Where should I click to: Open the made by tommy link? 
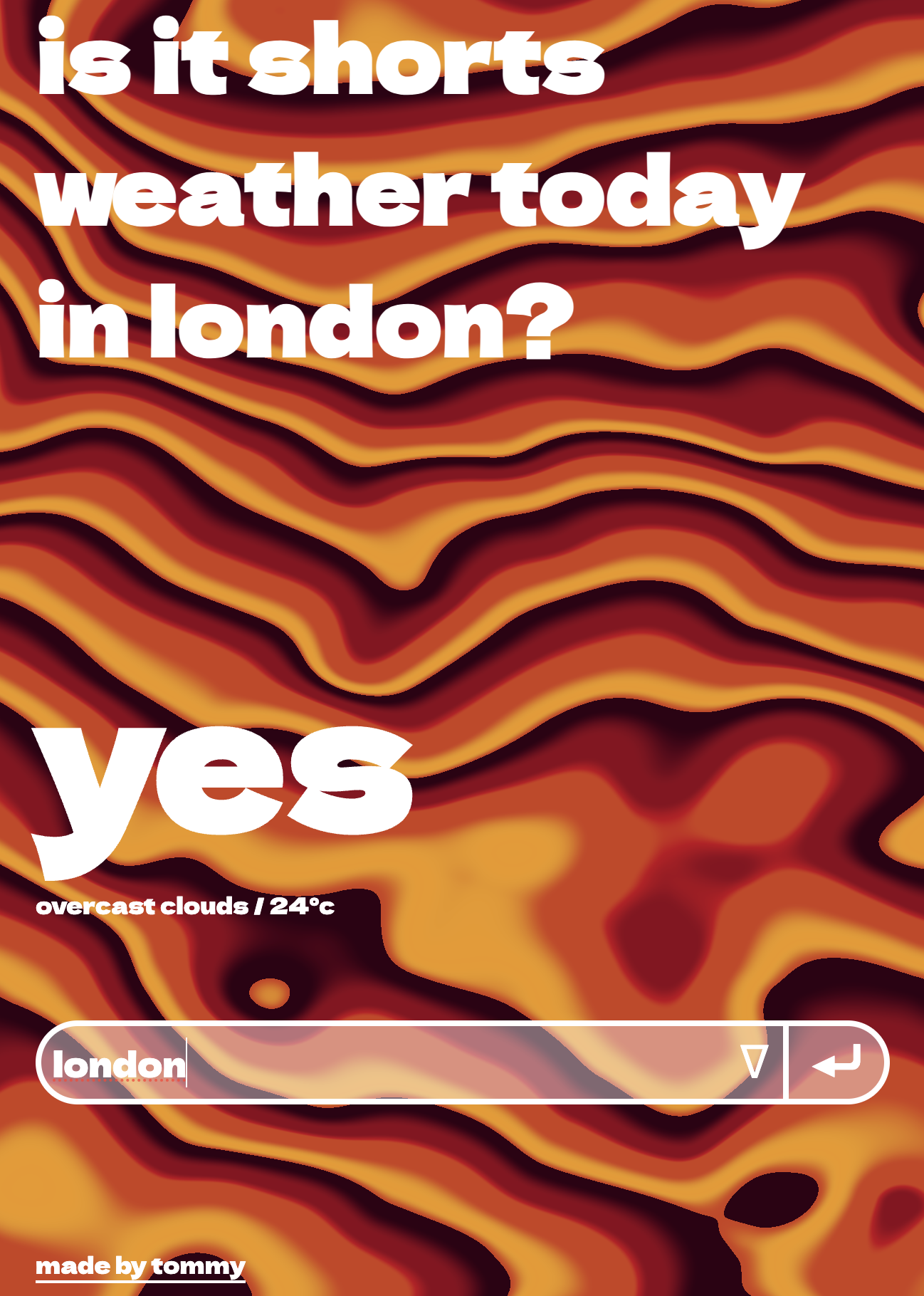click(x=140, y=1266)
